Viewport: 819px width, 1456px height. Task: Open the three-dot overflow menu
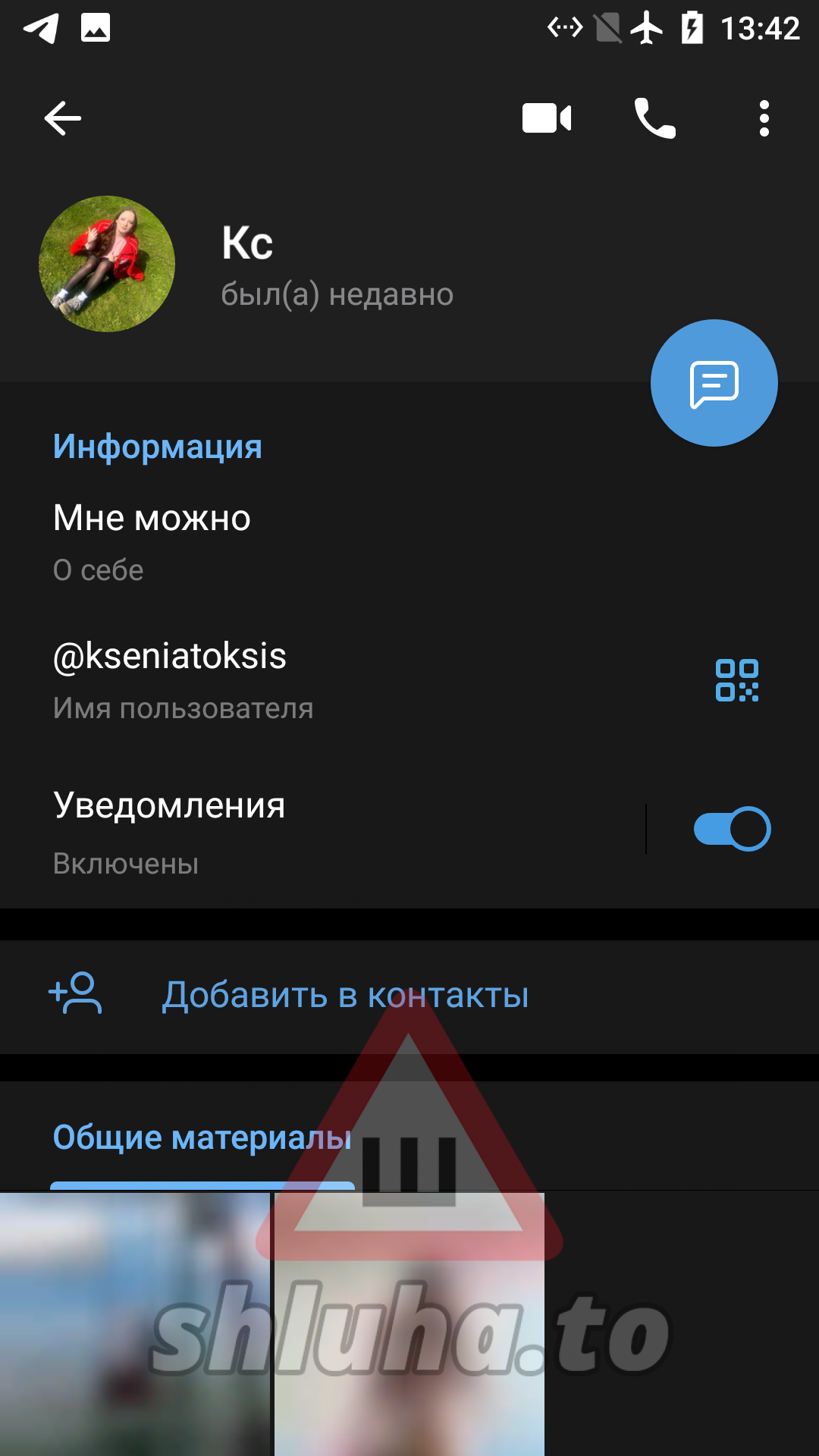tap(764, 118)
